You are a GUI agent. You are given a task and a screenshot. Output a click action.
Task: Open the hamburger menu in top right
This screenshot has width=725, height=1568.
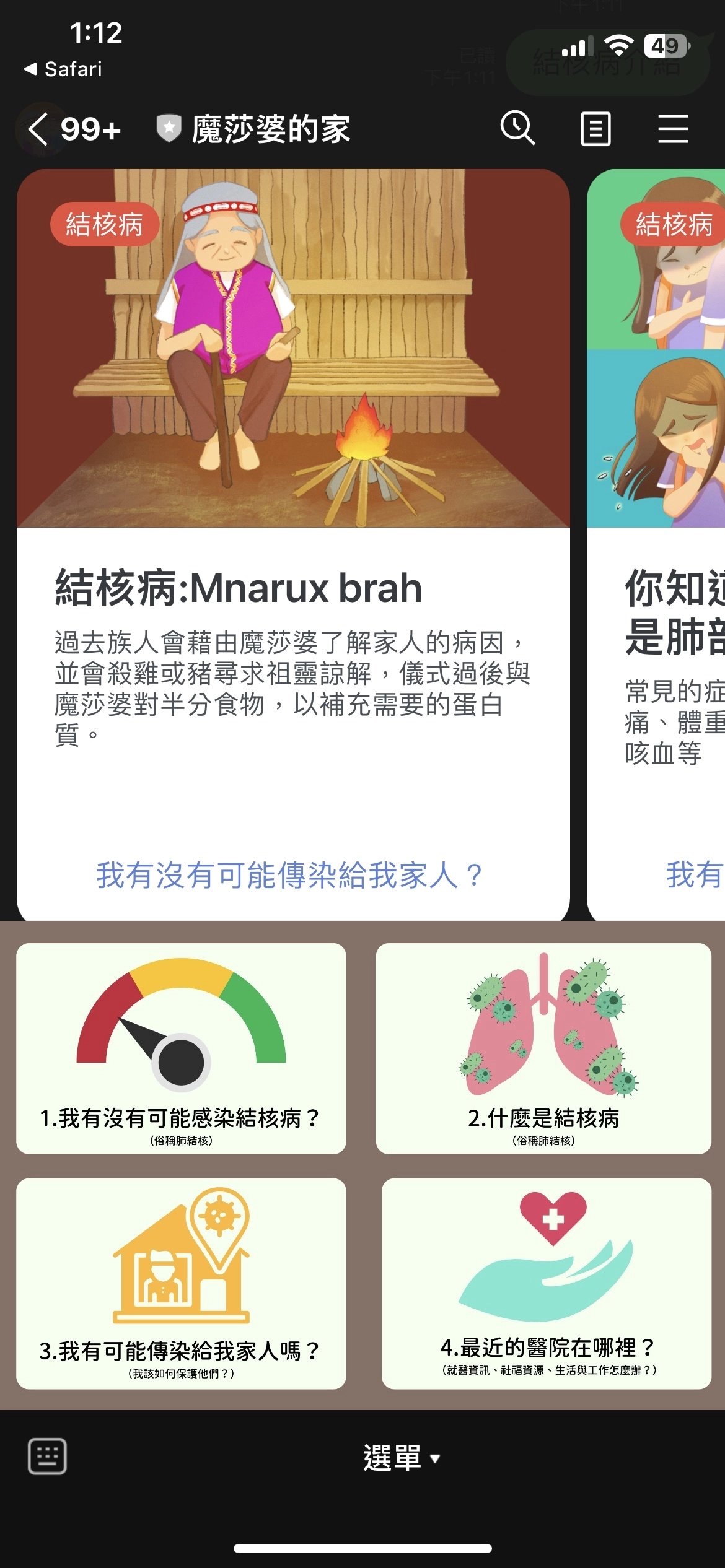tap(673, 129)
